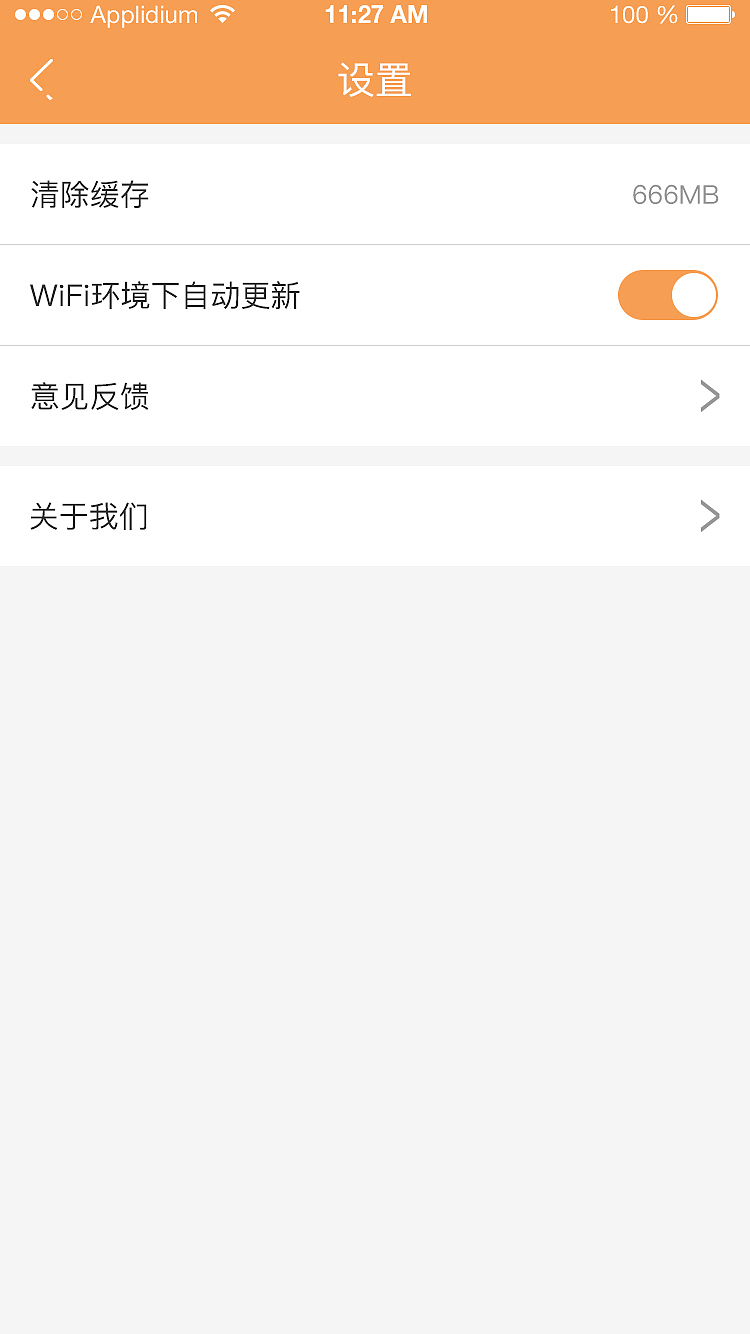Image resolution: width=750 pixels, height=1334 pixels.
Task: Turn off WiFi环境下自动更新 switch
Action: pyautogui.click(x=667, y=295)
